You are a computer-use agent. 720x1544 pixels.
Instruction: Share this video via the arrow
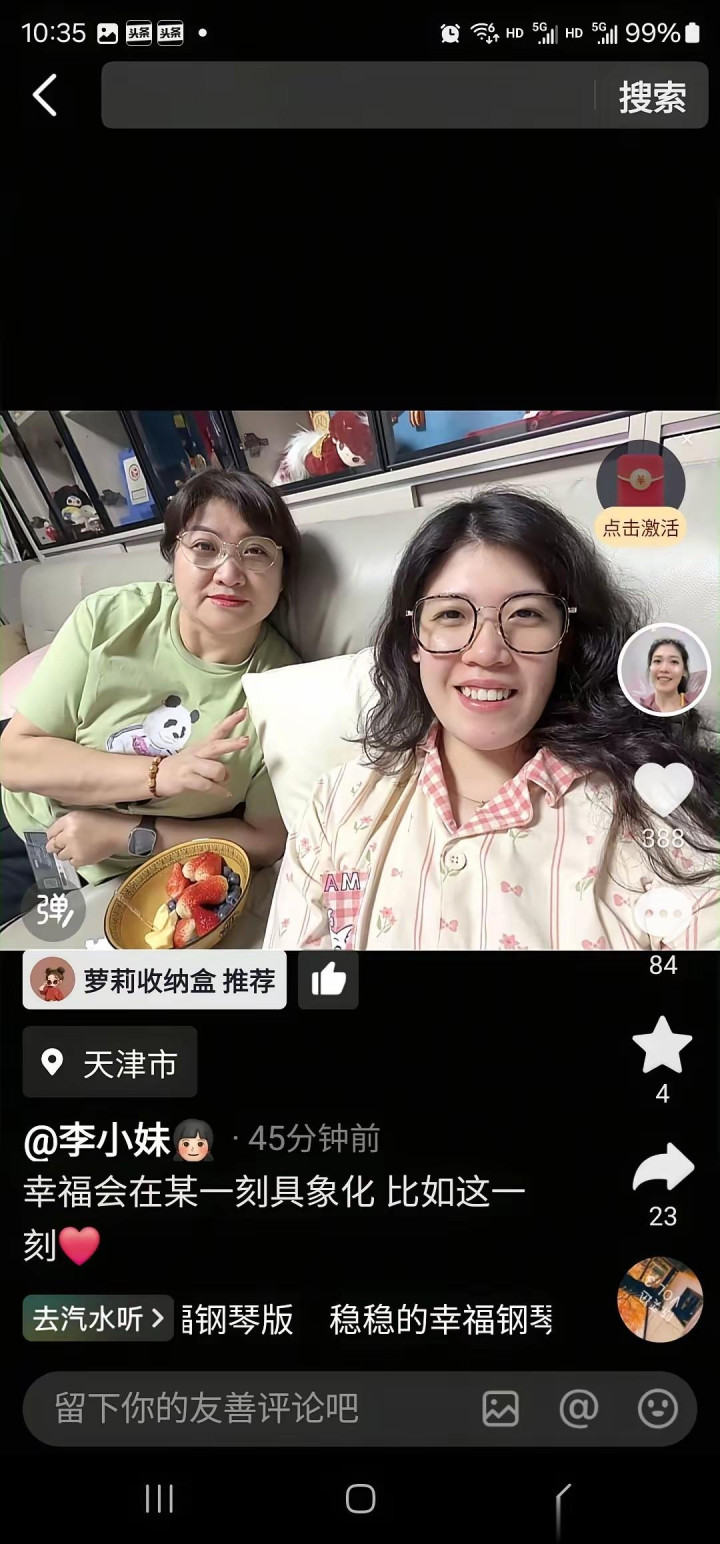pyautogui.click(x=662, y=1168)
